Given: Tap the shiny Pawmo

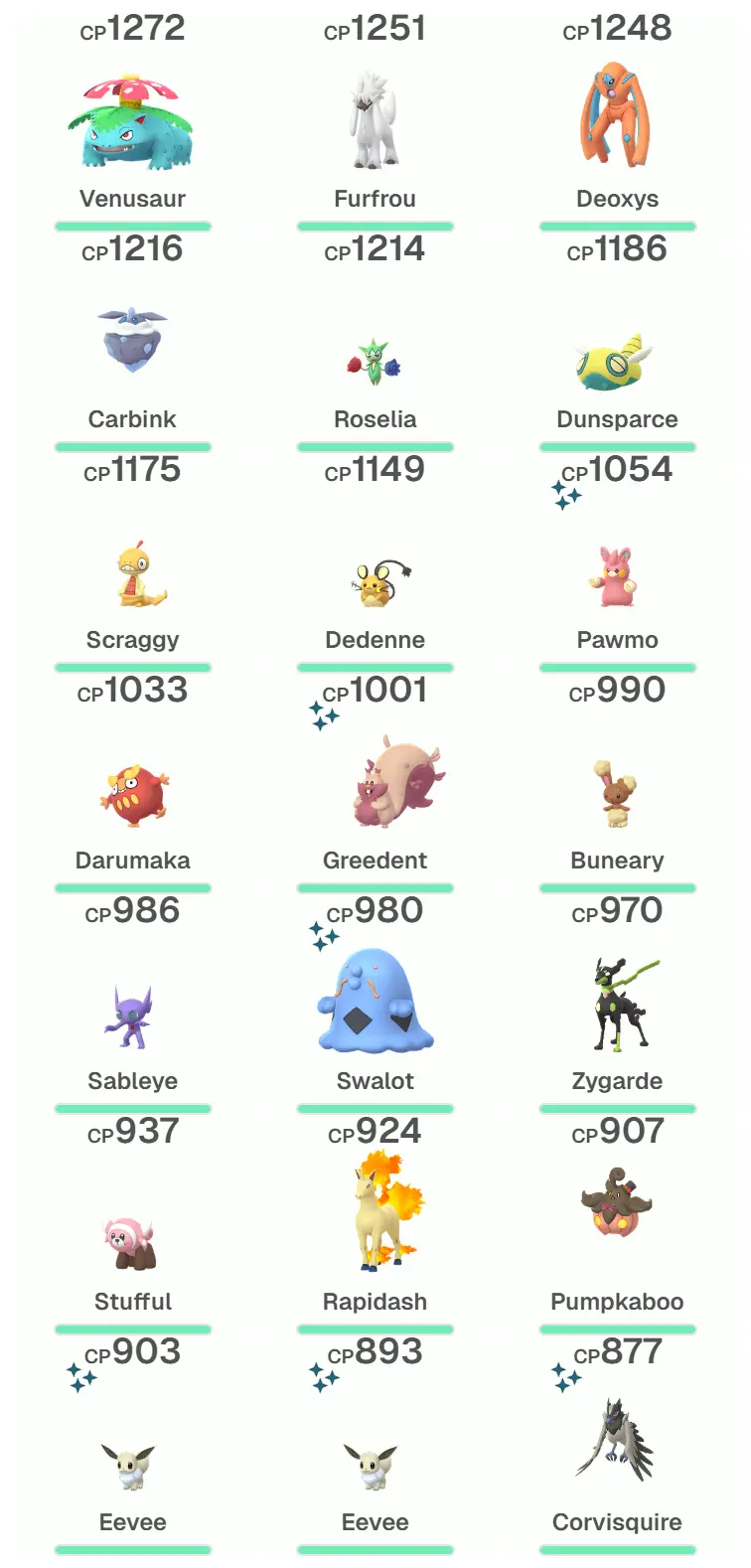Looking at the screenshot, I should coord(617,578).
